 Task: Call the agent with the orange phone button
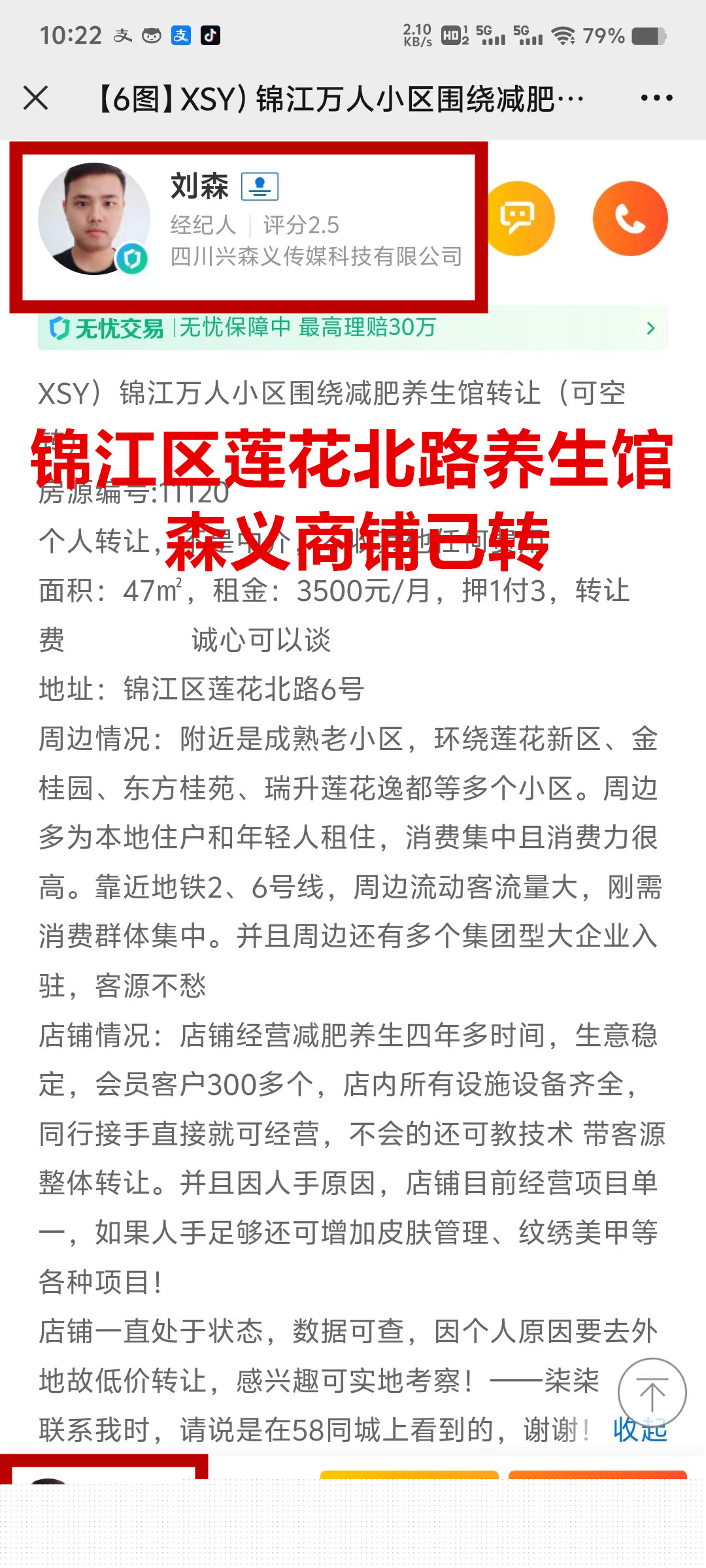pos(630,218)
